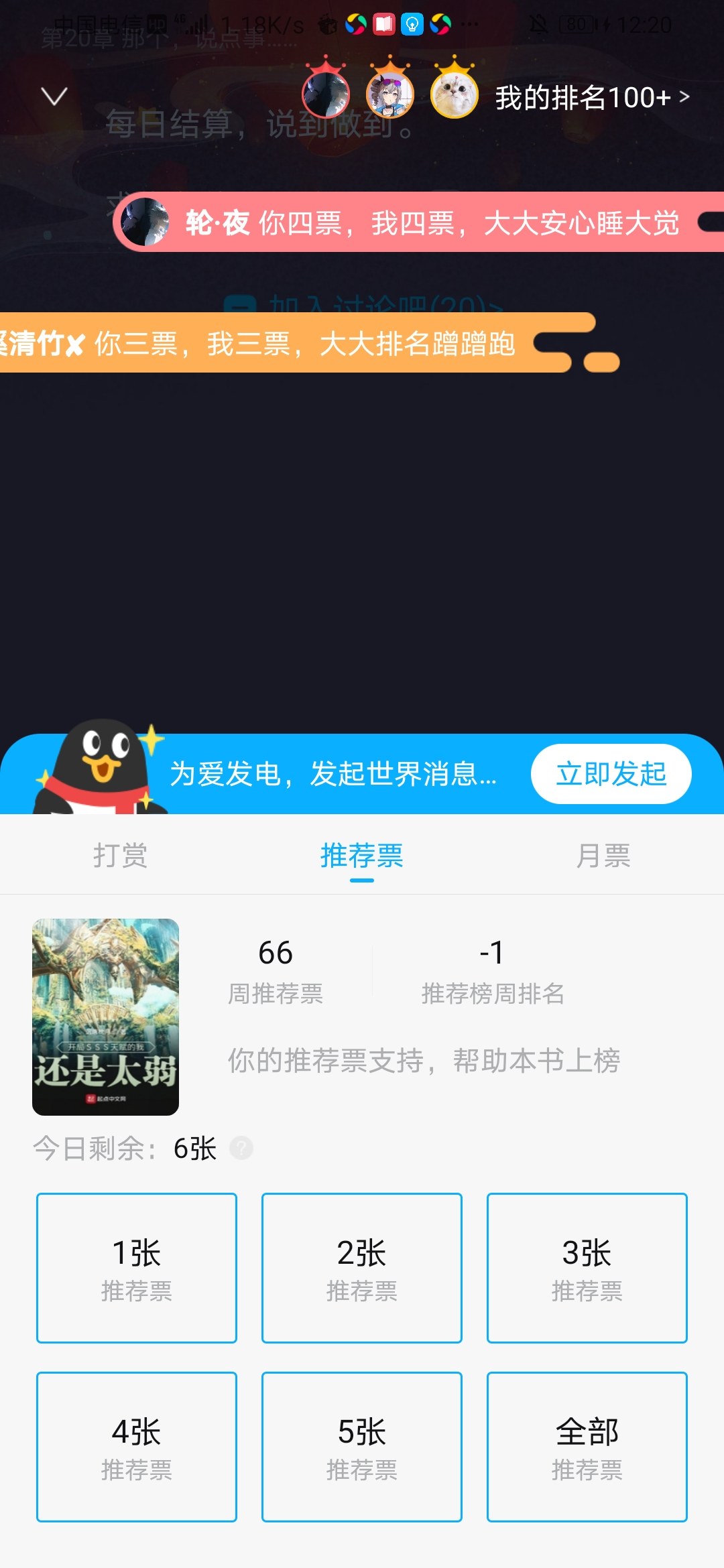This screenshot has height=1568, width=724.
Task: Choose 2张 推荐票
Action: [362, 1268]
